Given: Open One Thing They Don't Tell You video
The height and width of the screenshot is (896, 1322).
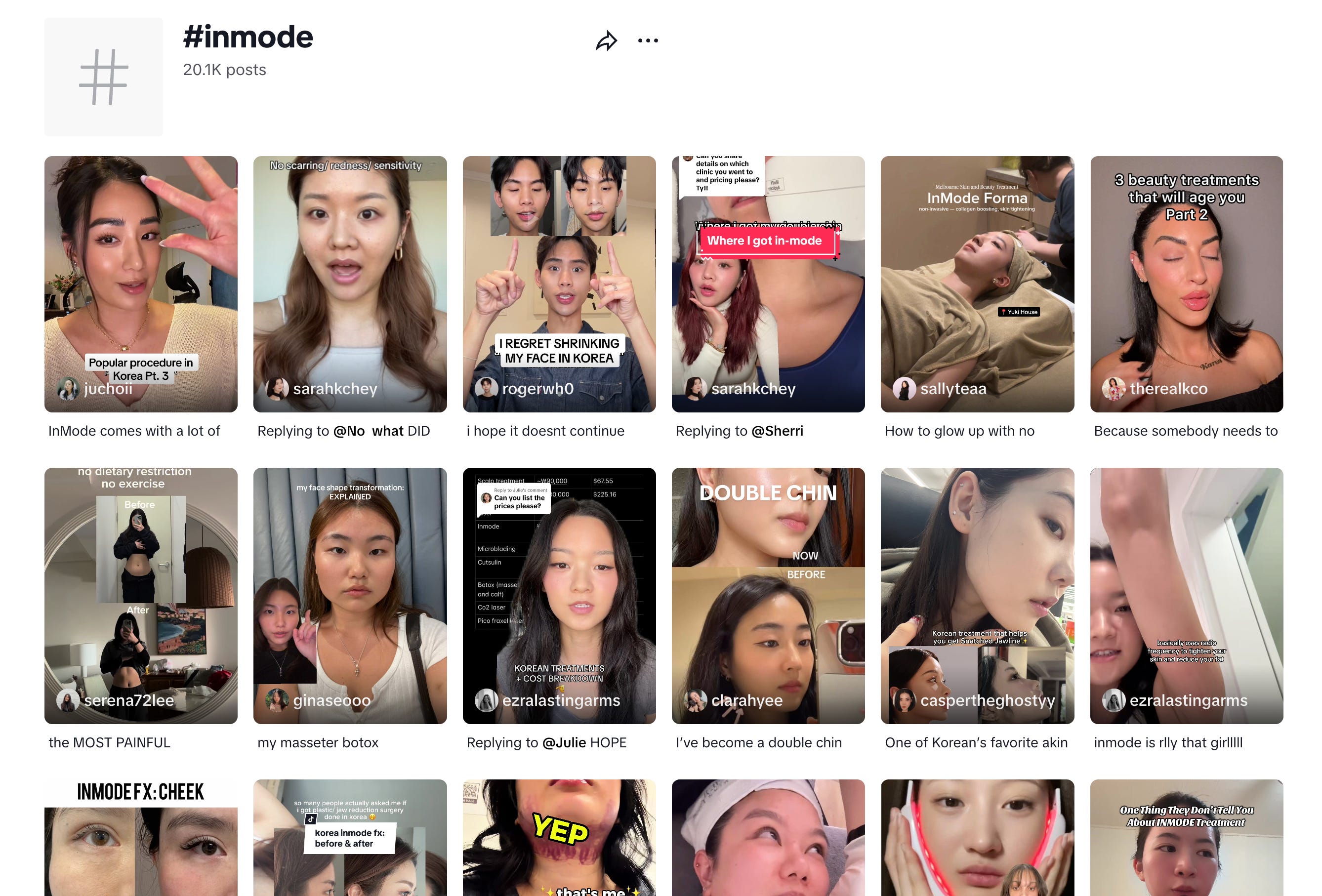Looking at the screenshot, I should tap(1187, 837).
